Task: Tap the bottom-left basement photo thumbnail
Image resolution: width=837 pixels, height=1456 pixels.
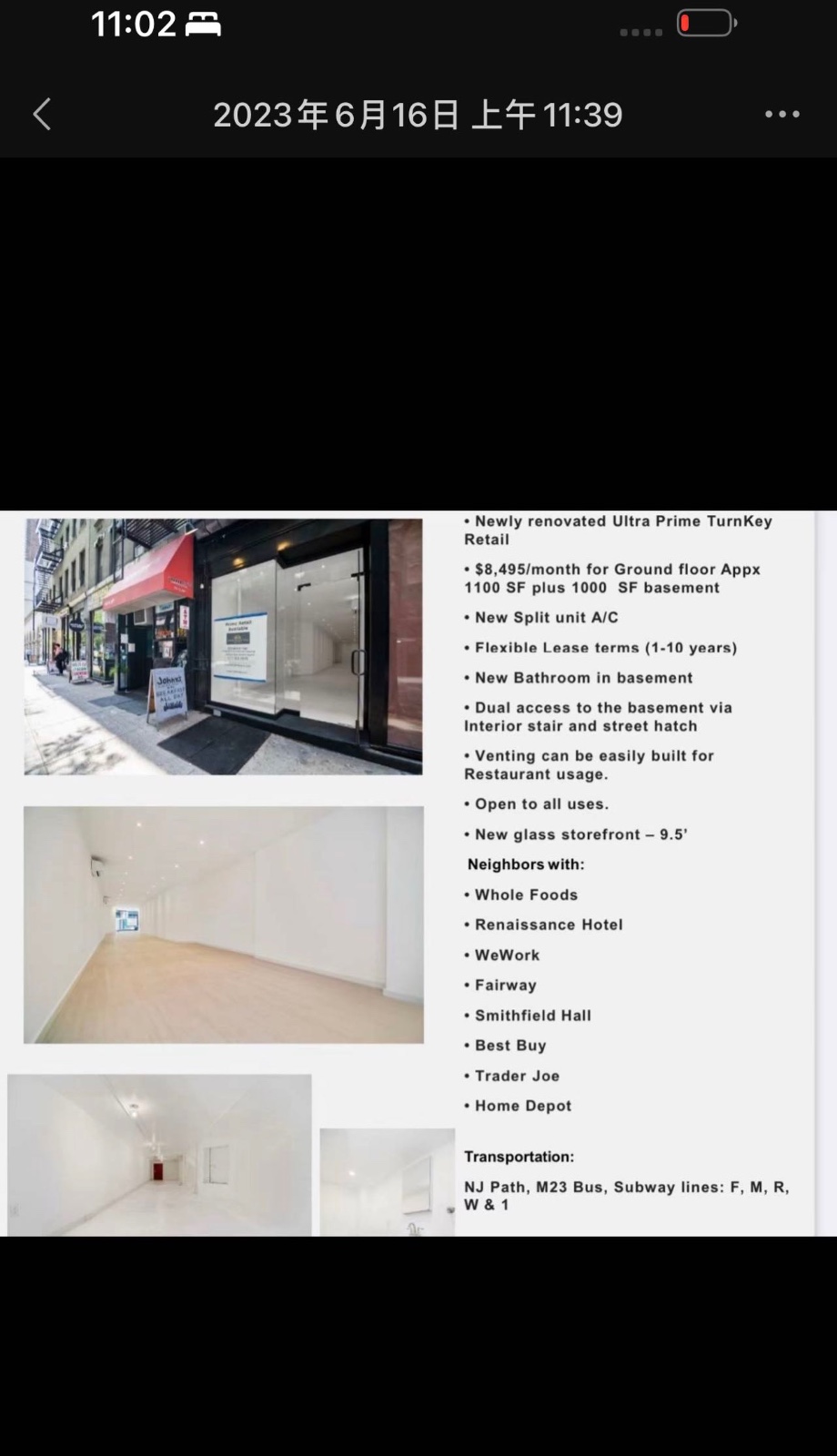Action: [159, 1155]
